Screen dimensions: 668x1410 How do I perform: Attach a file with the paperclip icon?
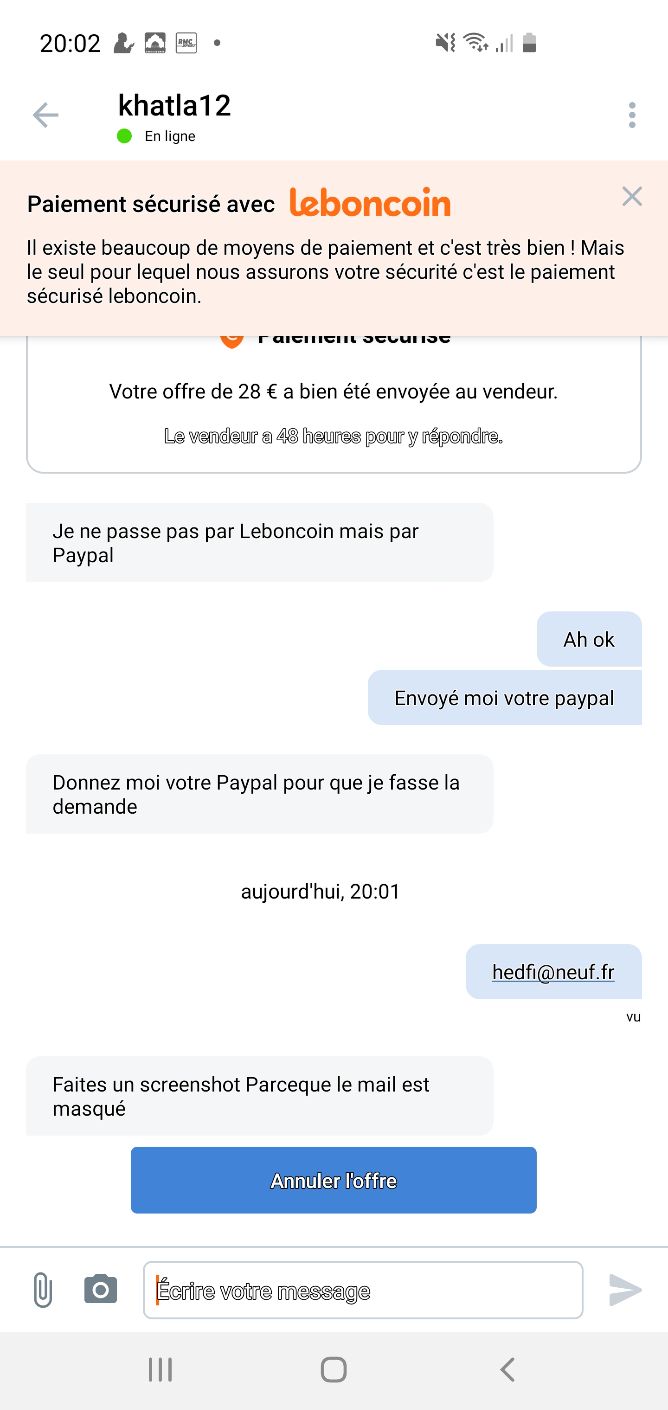click(42, 1289)
